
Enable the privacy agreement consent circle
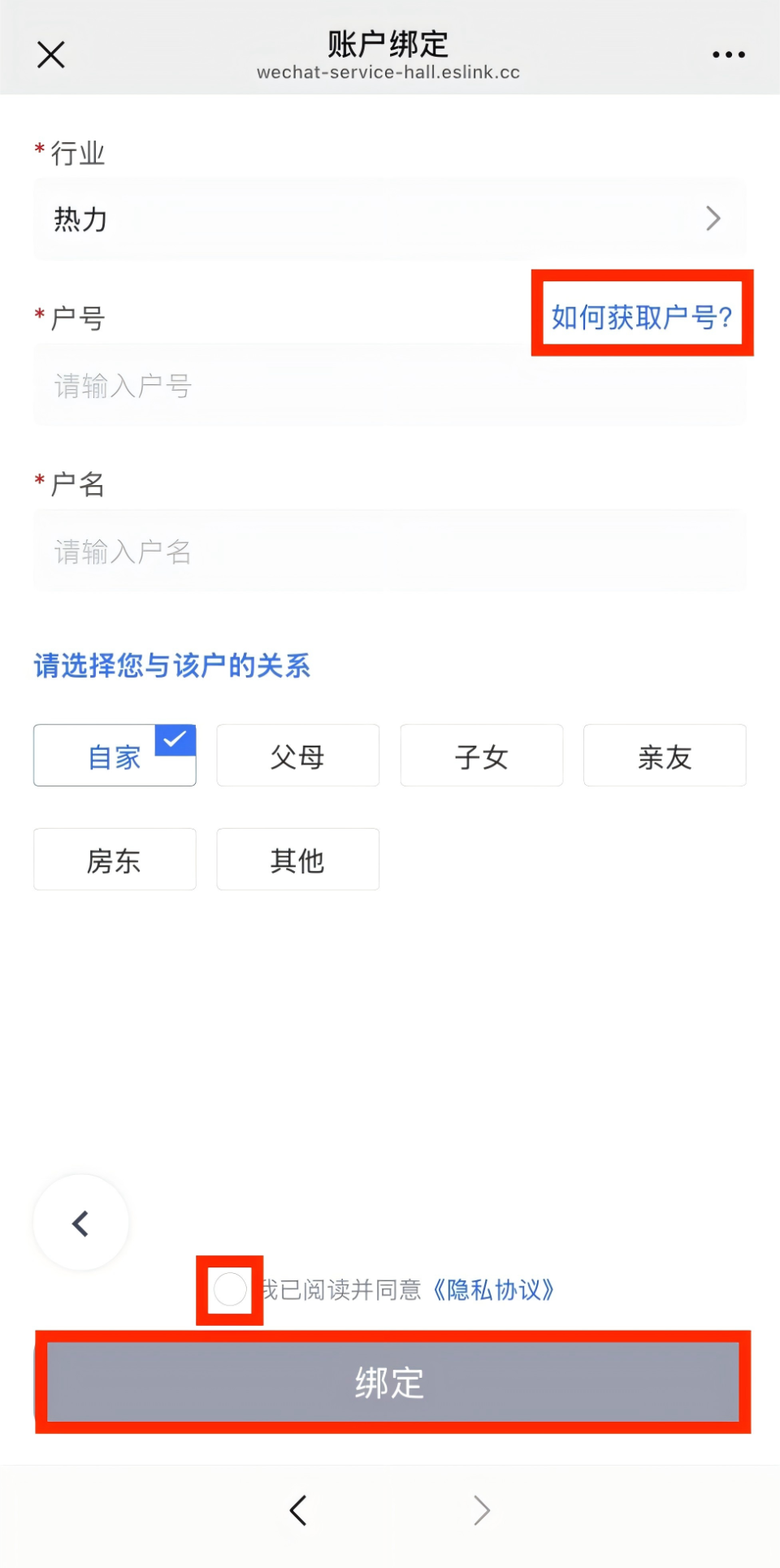pyautogui.click(x=230, y=1289)
